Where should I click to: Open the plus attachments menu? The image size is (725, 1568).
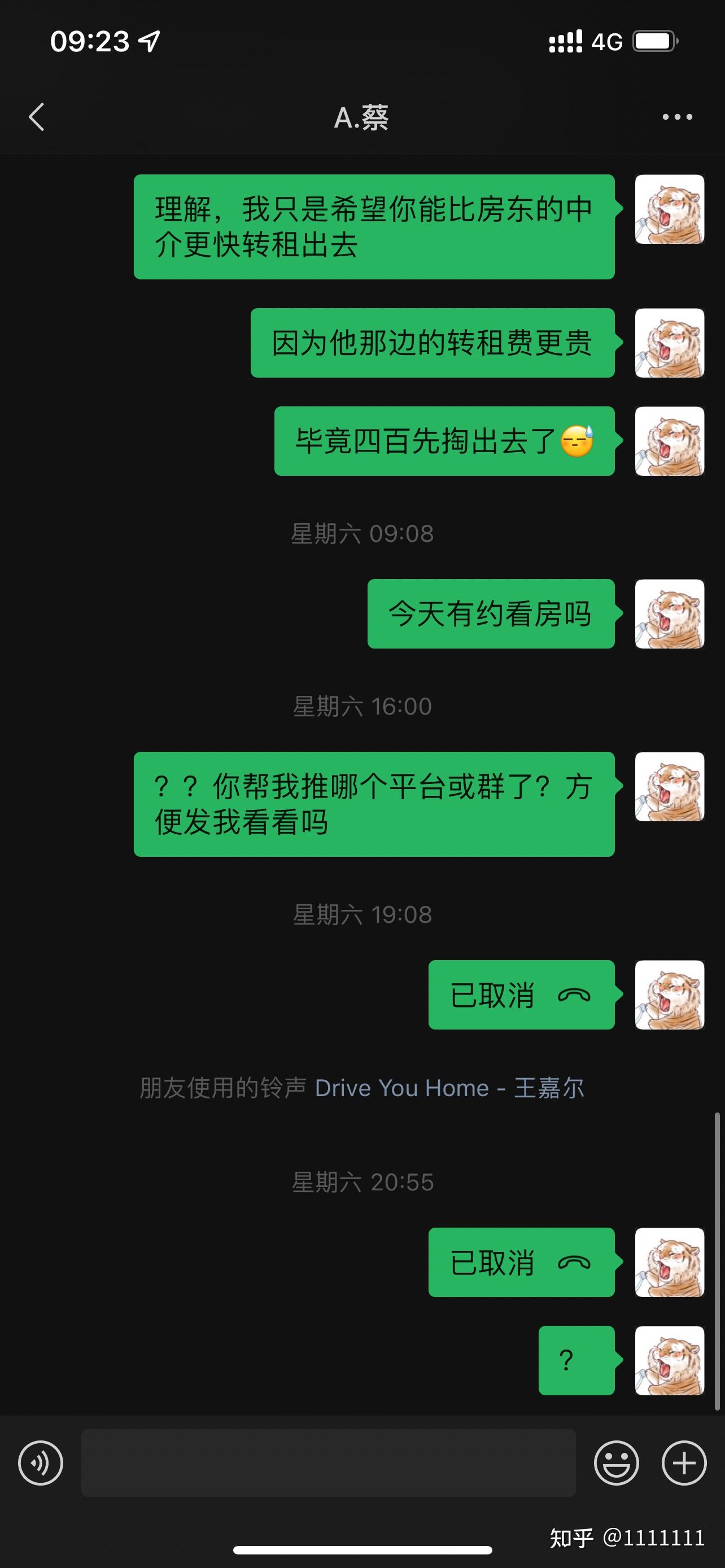tap(684, 1462)
